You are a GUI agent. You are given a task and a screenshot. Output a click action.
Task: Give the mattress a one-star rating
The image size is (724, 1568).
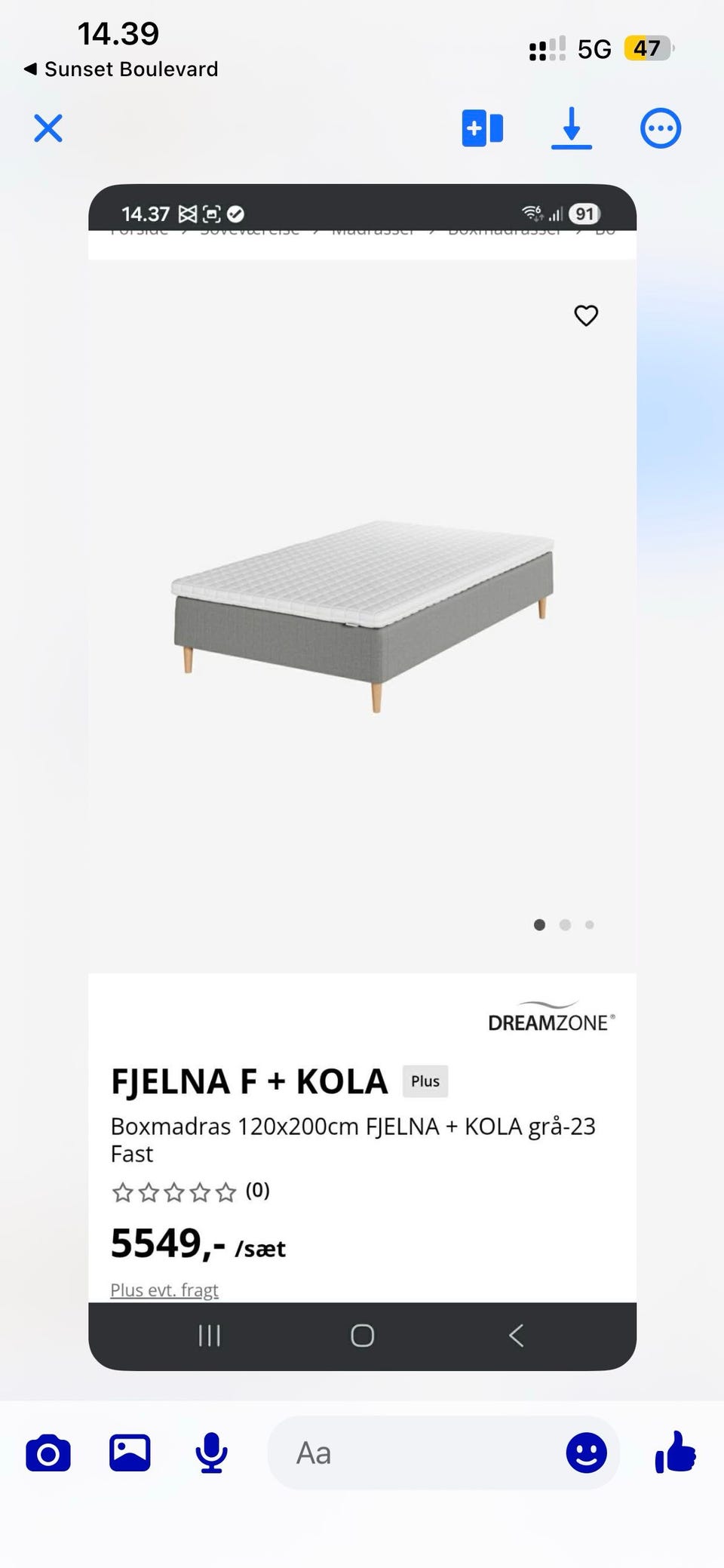(x=123, y=1192)
